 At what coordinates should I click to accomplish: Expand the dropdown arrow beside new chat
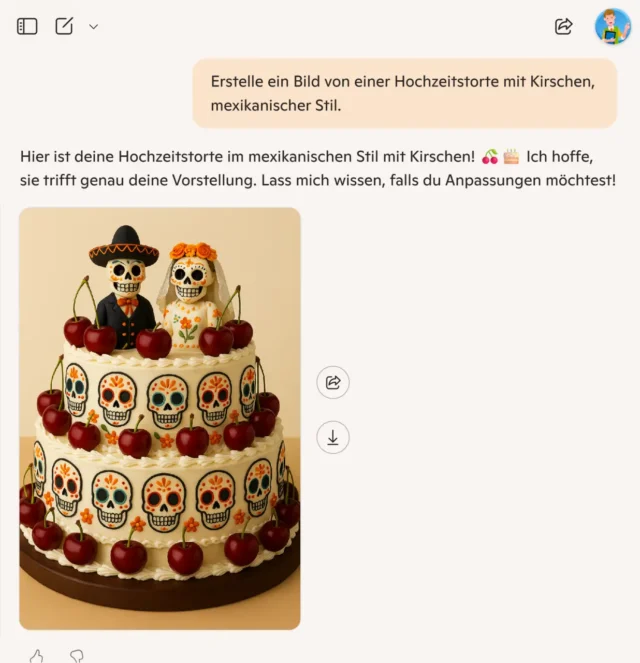pyautogui.click(x=94, y=27)
